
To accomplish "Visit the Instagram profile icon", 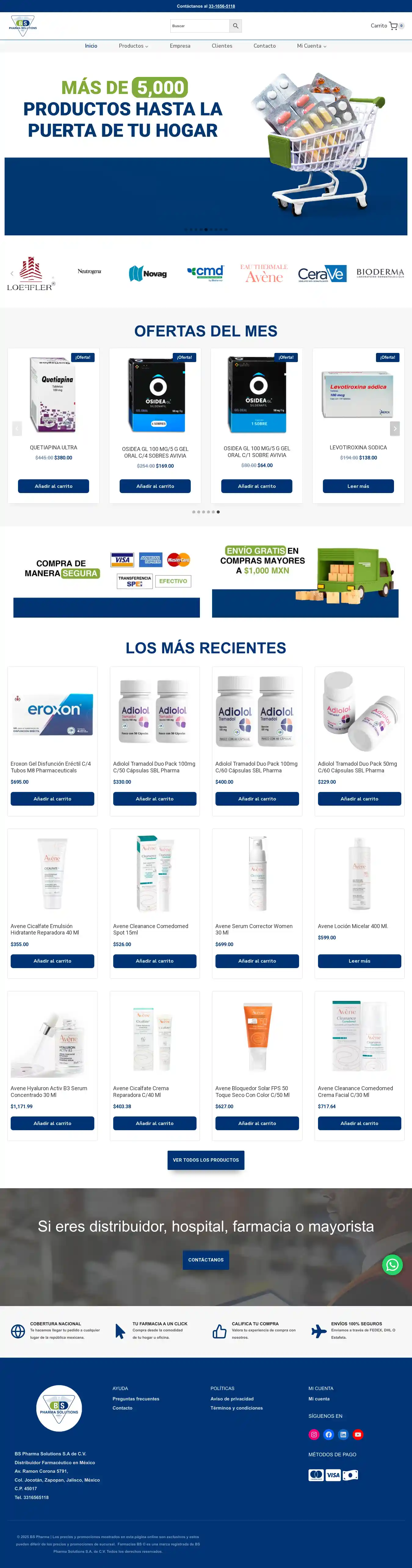I will coord(314,1435).
